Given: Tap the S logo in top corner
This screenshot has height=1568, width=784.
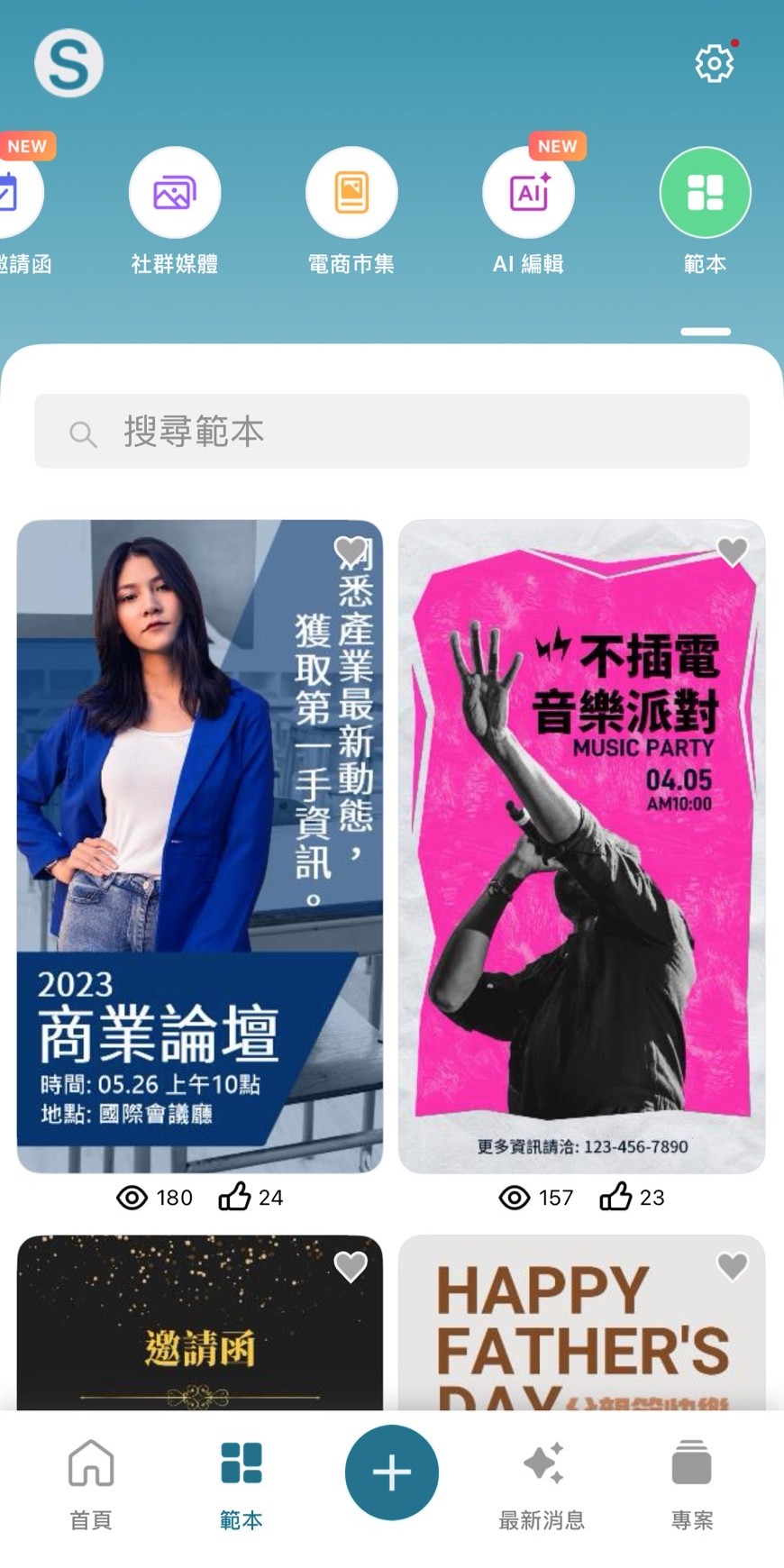Looking at the screenshot, I should (x=70, y=62).
